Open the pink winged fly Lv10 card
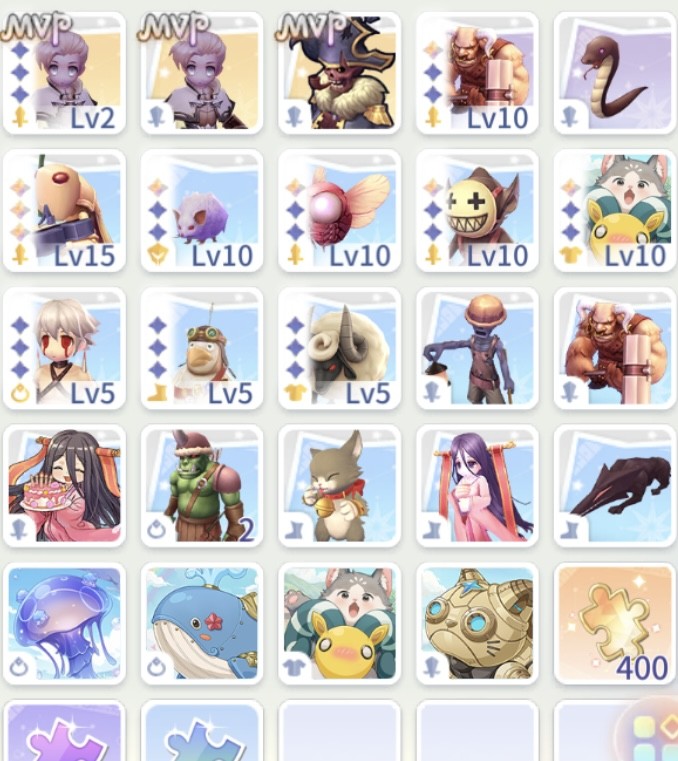This screenshot has width=678, height=761. coord(340,211)
